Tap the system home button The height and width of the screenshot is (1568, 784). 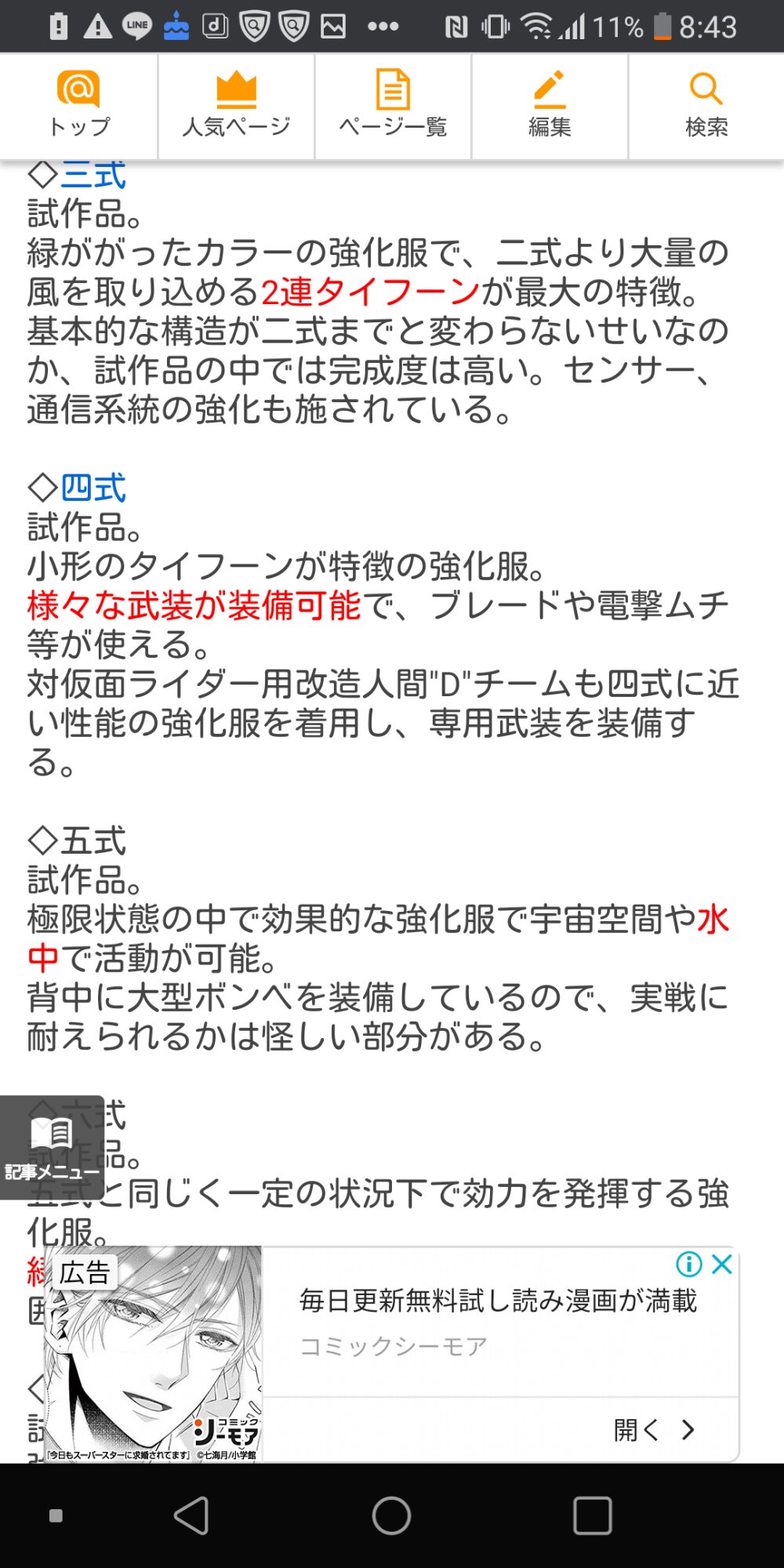pyautogui.click(x=391, y=1515)
